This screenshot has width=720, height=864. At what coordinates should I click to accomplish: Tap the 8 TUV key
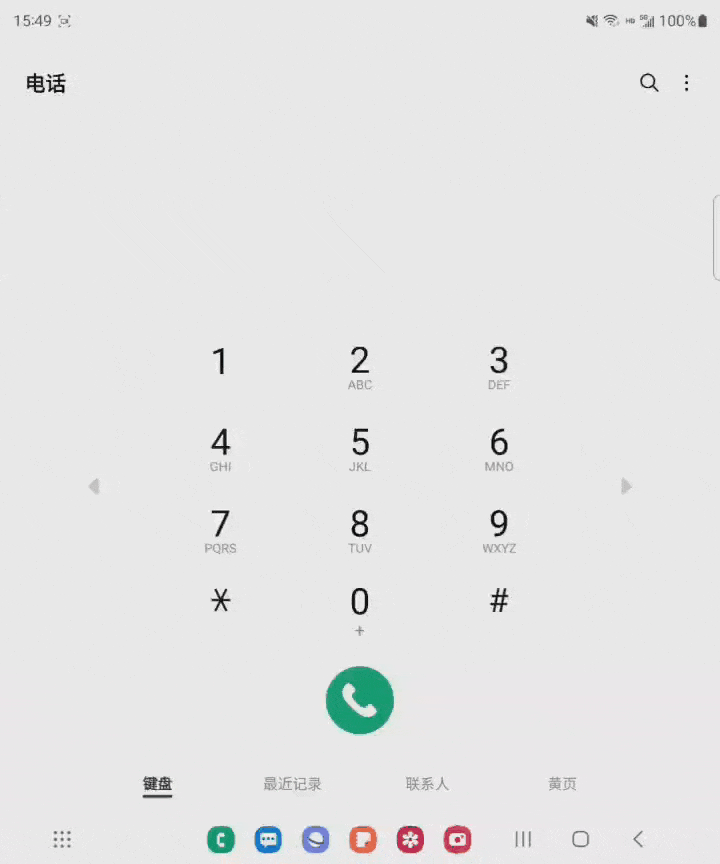pos(360,531)
